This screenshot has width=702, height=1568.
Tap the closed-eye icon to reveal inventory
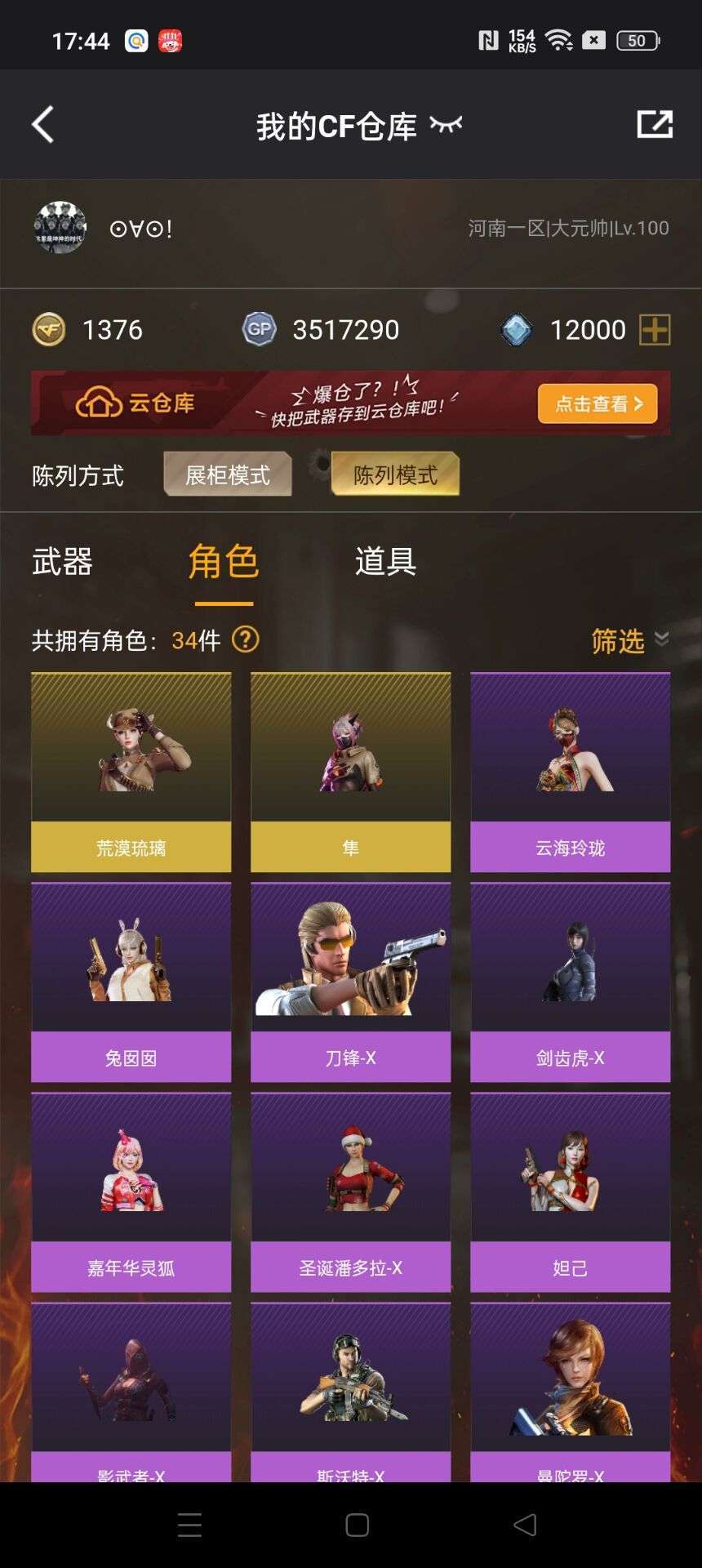pyautogui.click(x=446, y=124)
